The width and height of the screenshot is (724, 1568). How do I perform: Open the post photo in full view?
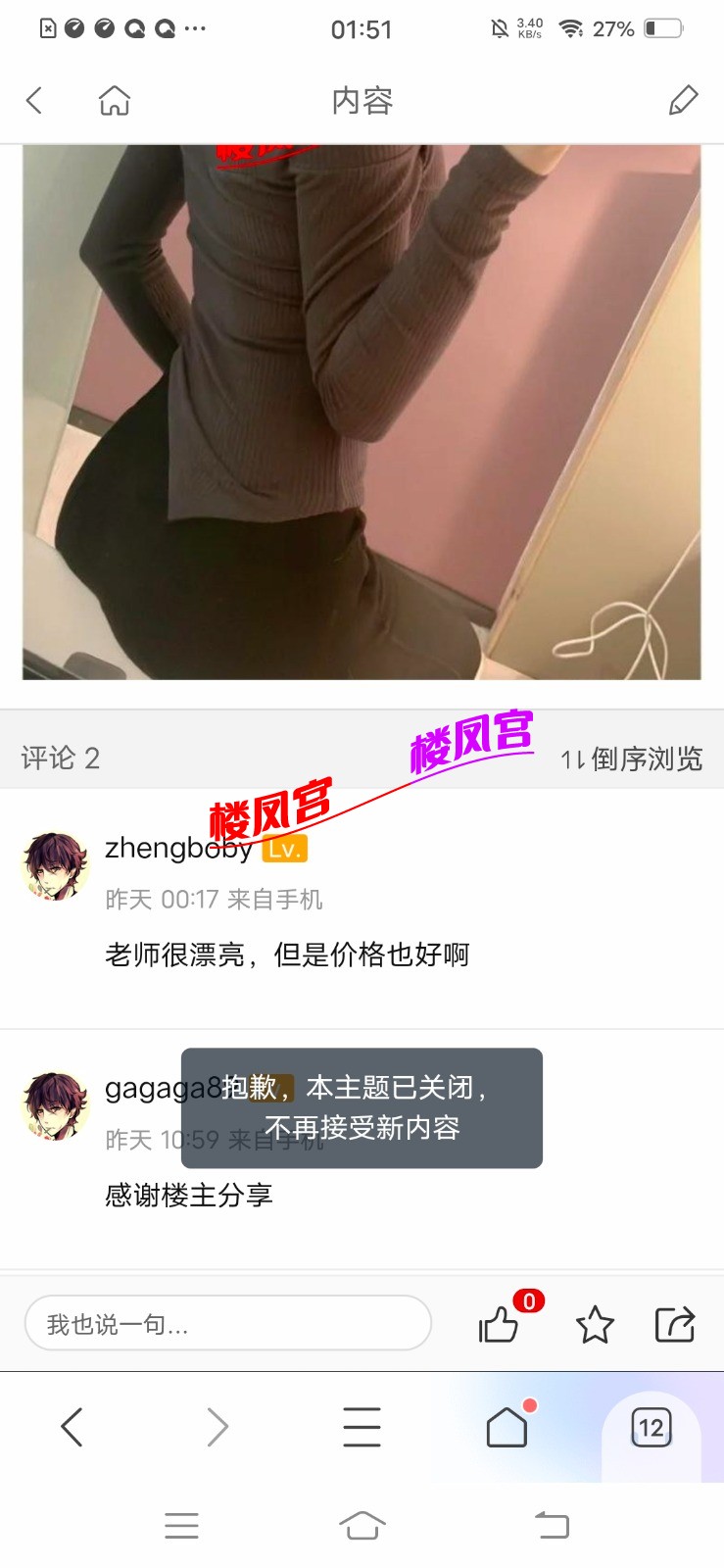pos(362,412)
